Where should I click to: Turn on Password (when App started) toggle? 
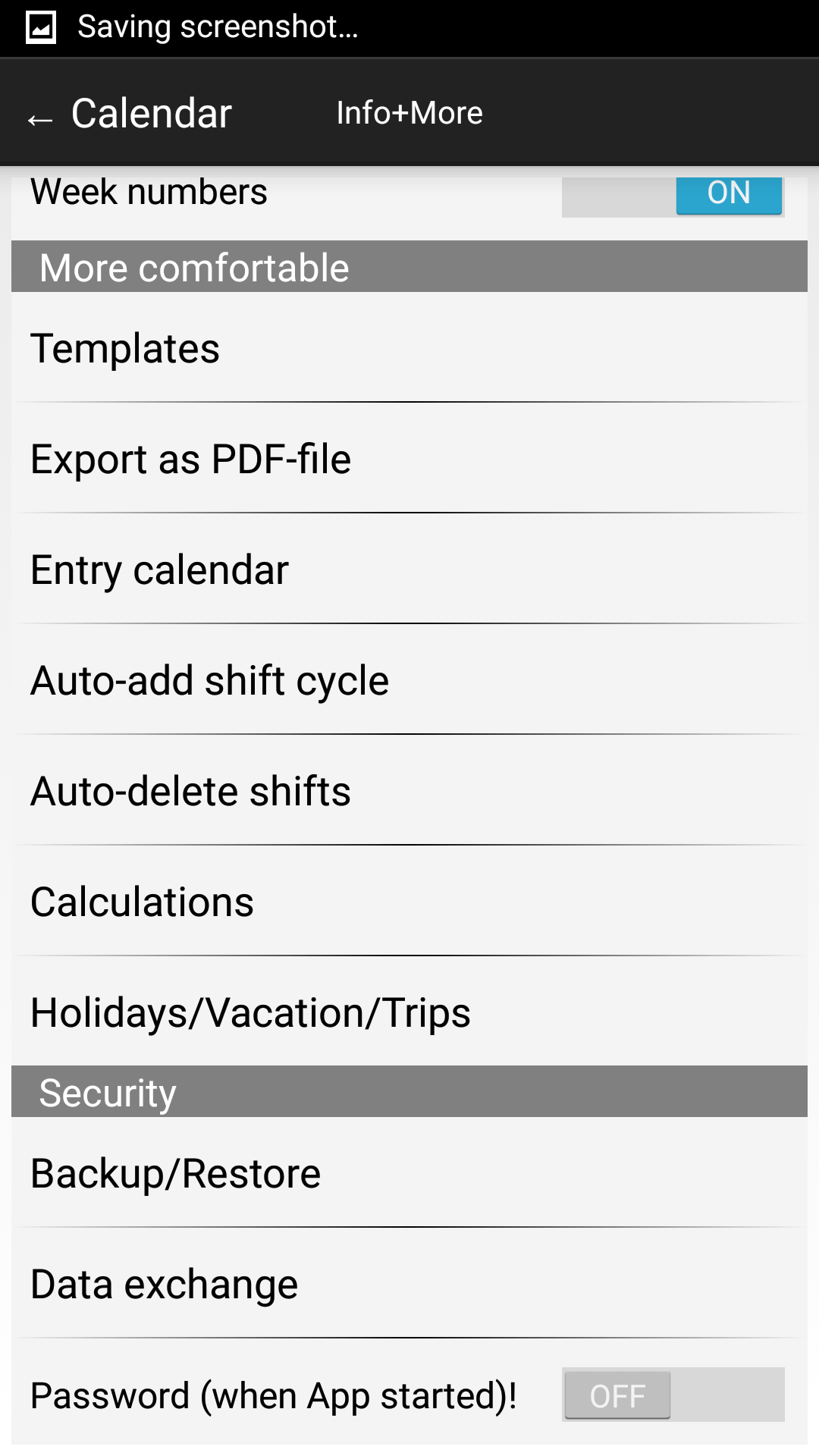(670, 1395)
